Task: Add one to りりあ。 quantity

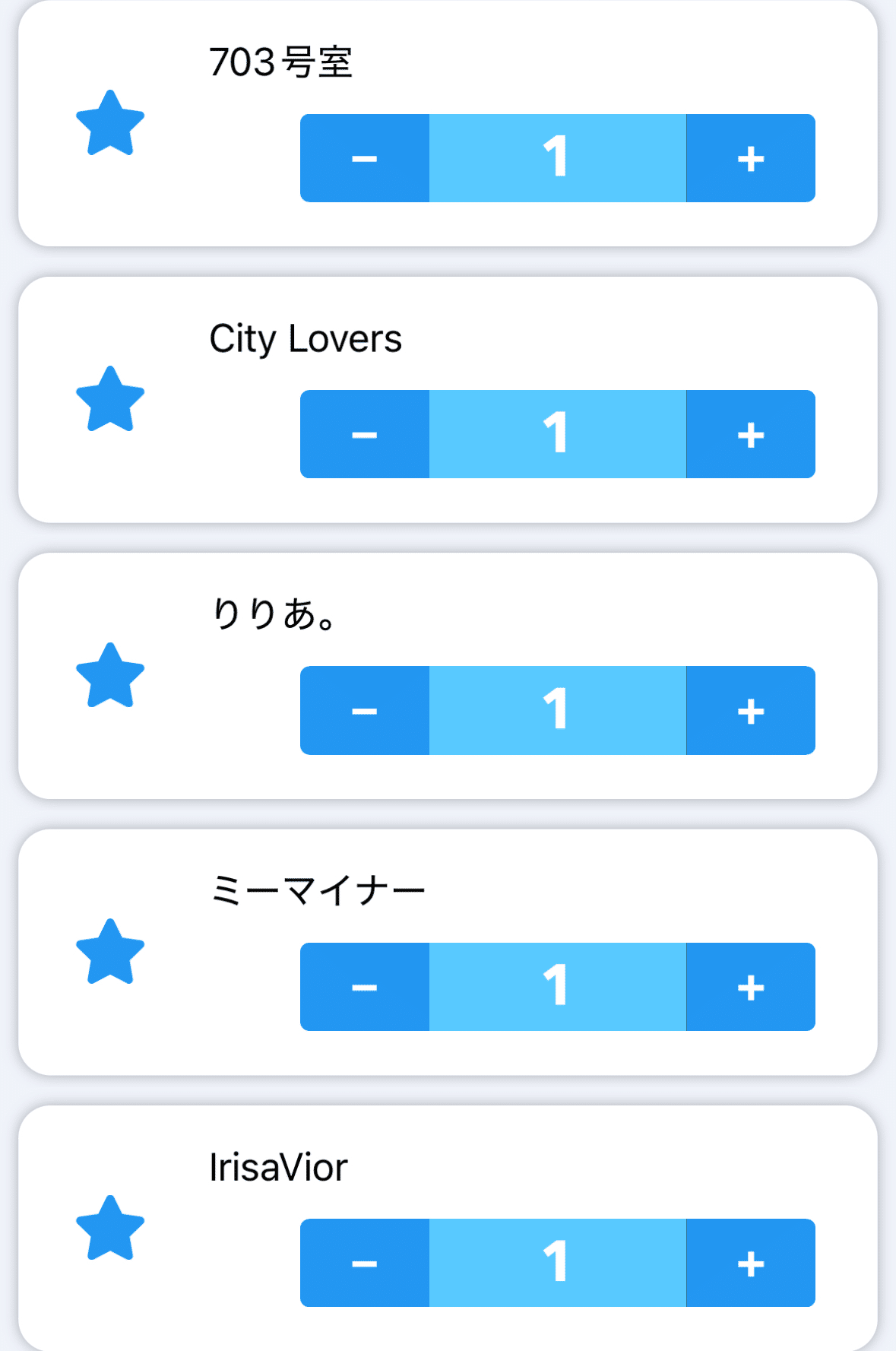Action: pyautogui.click(x=750, y=710)
